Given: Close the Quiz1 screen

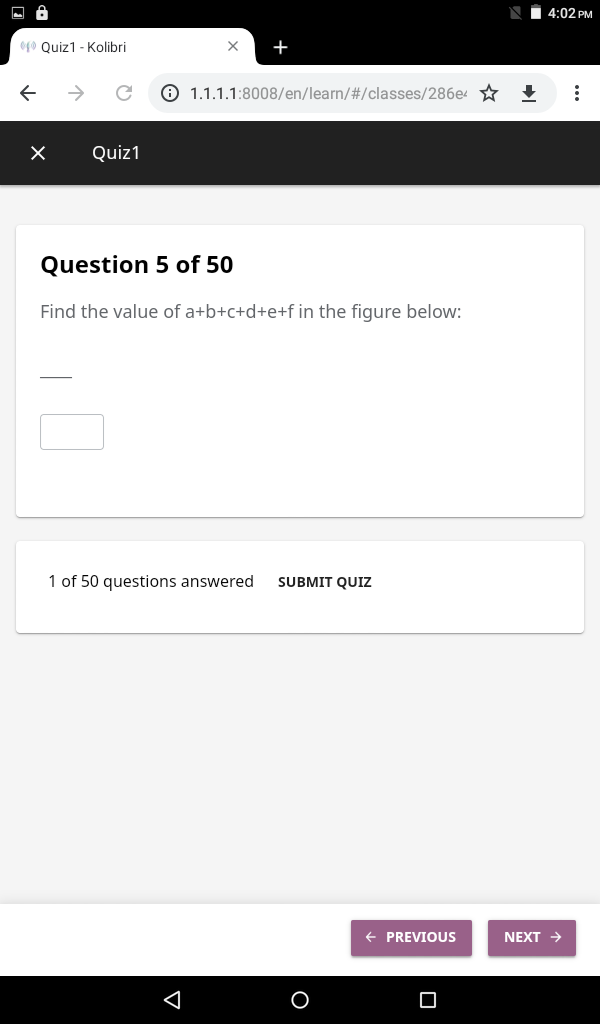Looking at the screenshot, I should (38, 153).
